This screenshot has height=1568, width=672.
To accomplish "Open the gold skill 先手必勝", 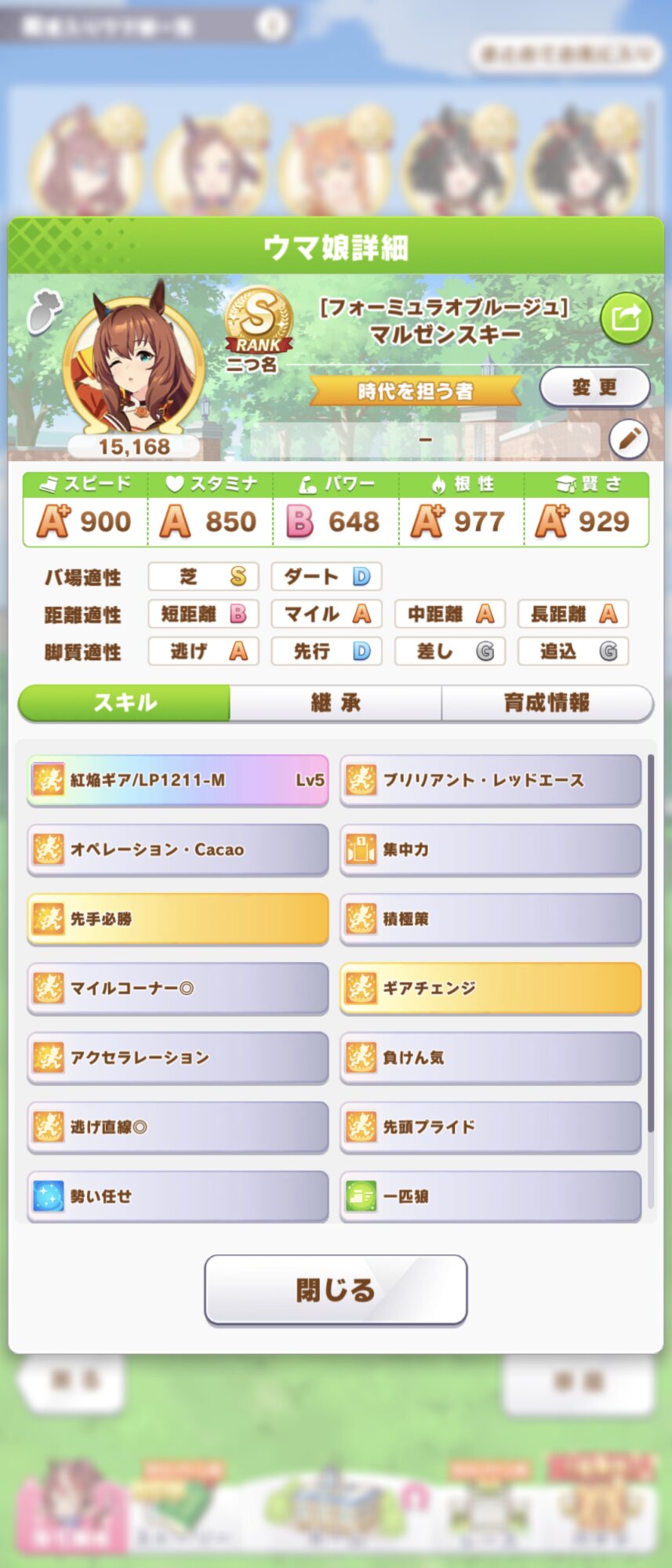I will [178, 918].
